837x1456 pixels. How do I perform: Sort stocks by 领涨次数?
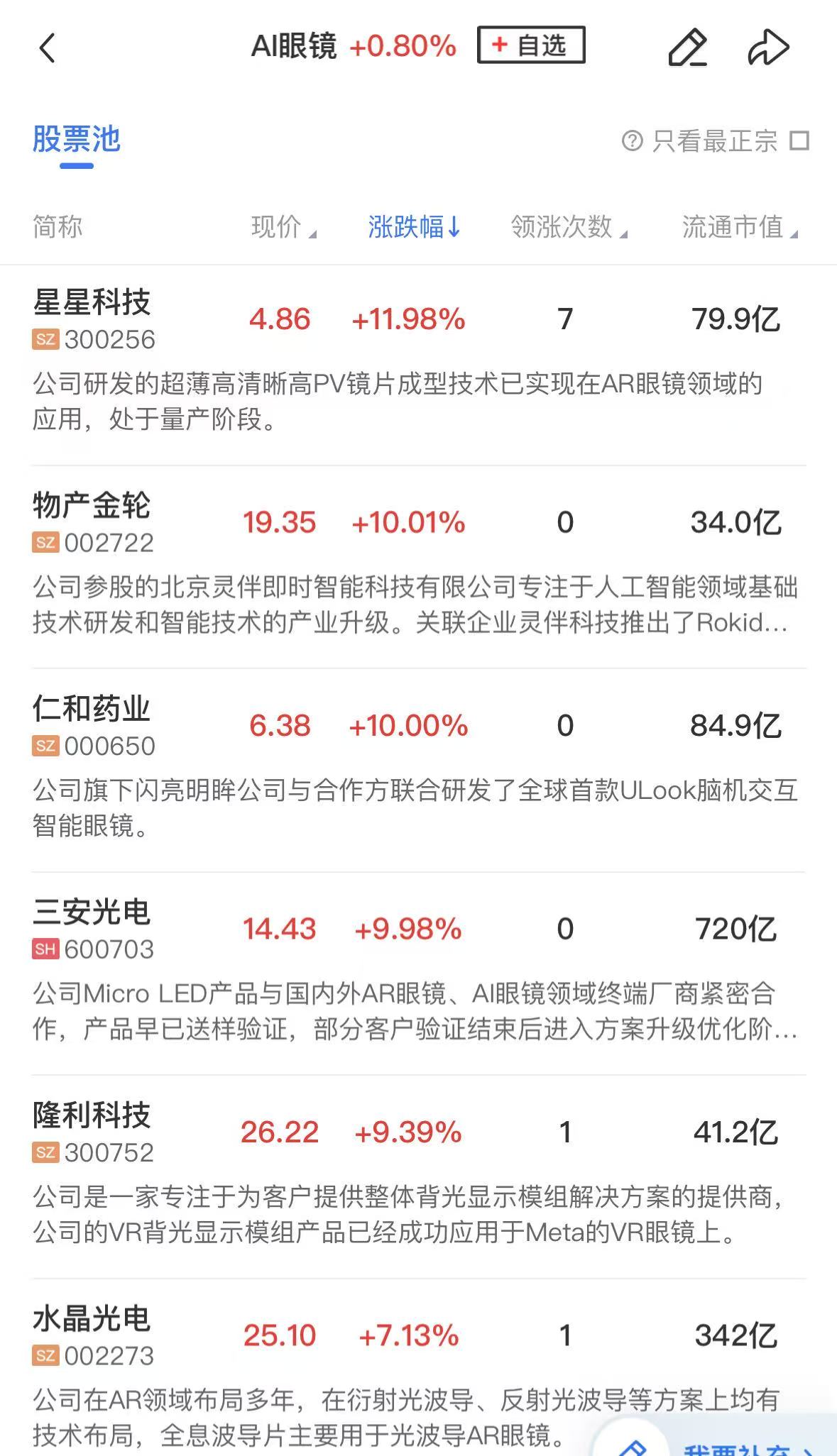(568, 227)
